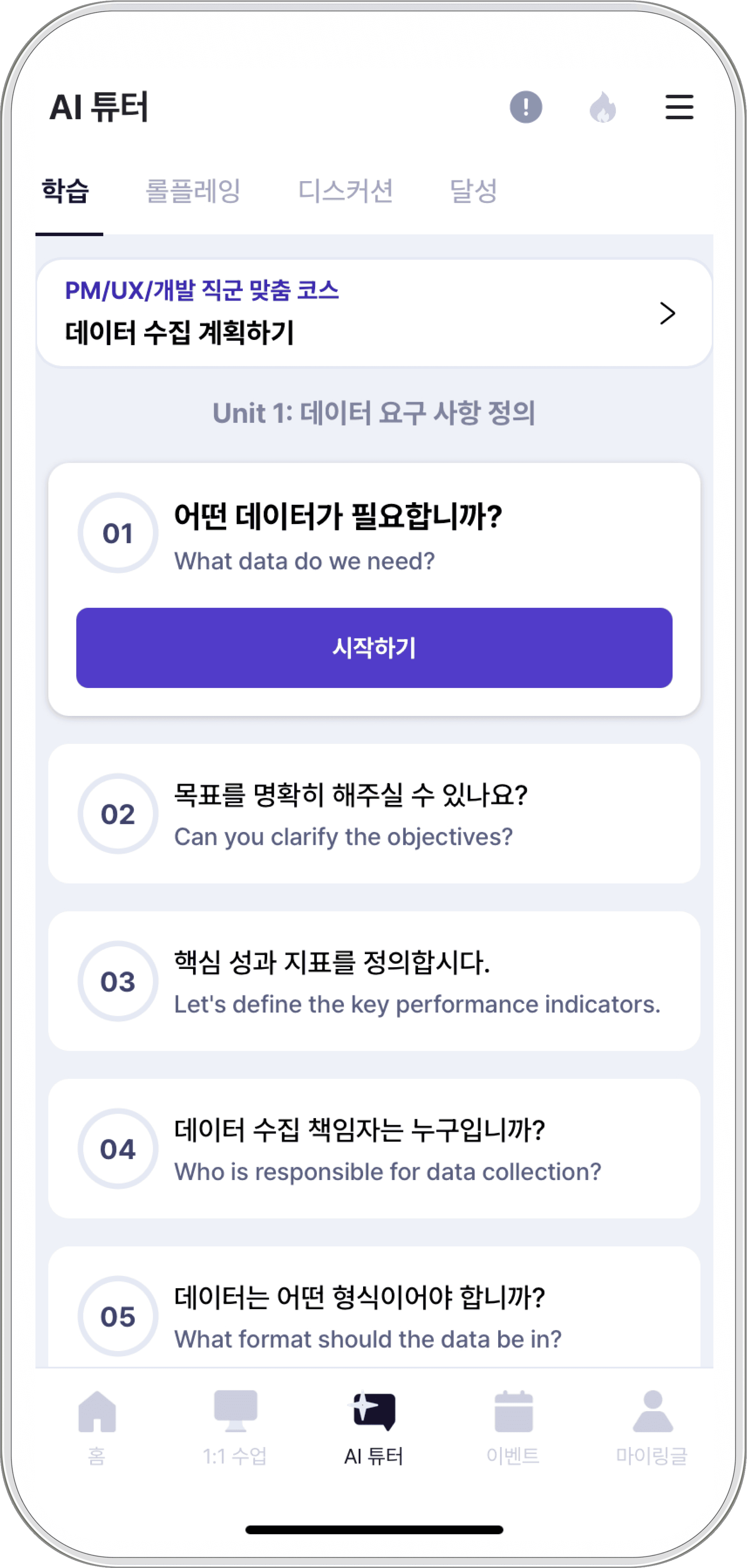747x1568 pixels.
Task: Open lesson 05 What format should the data be in
Action: coord(374,1308)
